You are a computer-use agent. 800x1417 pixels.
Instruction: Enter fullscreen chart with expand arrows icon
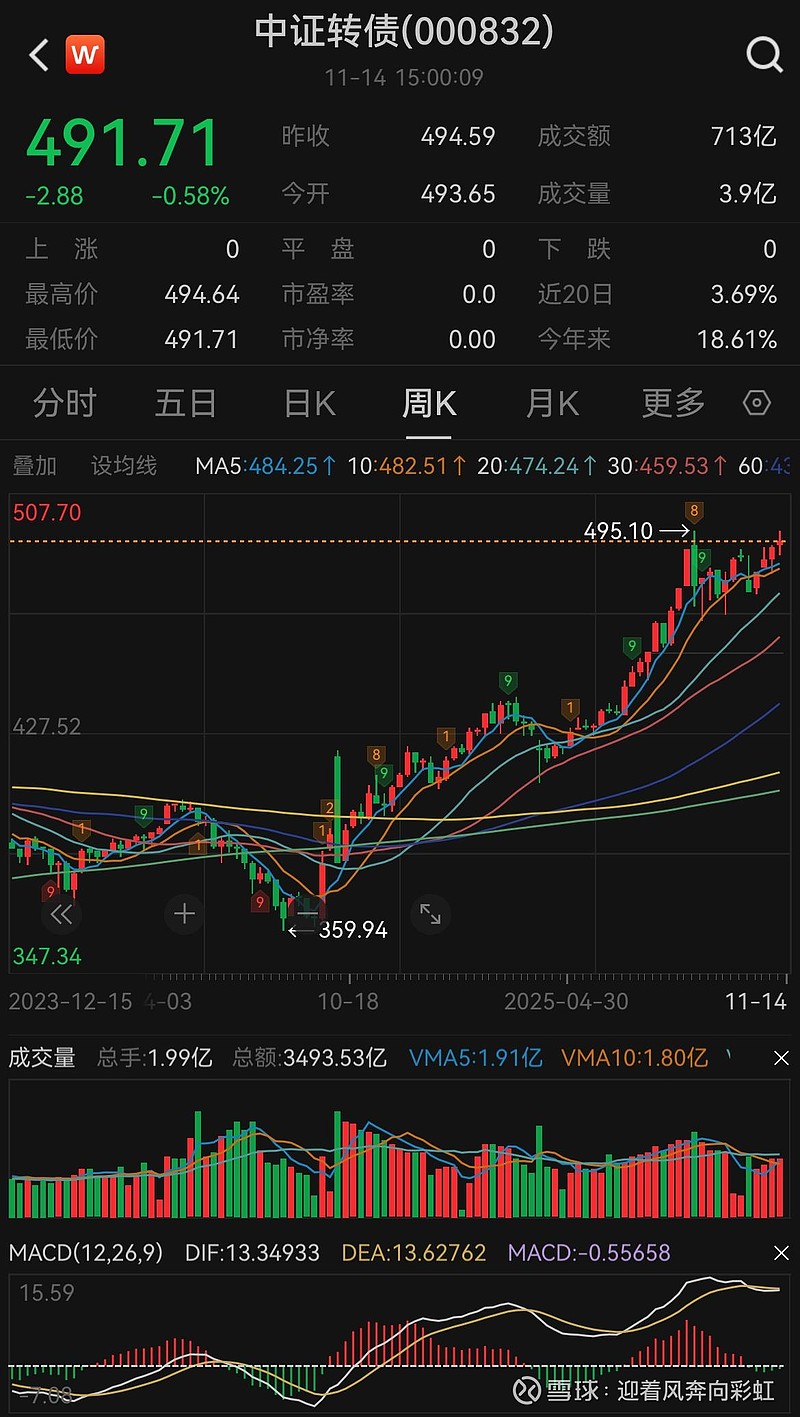[x=429, y=913]
